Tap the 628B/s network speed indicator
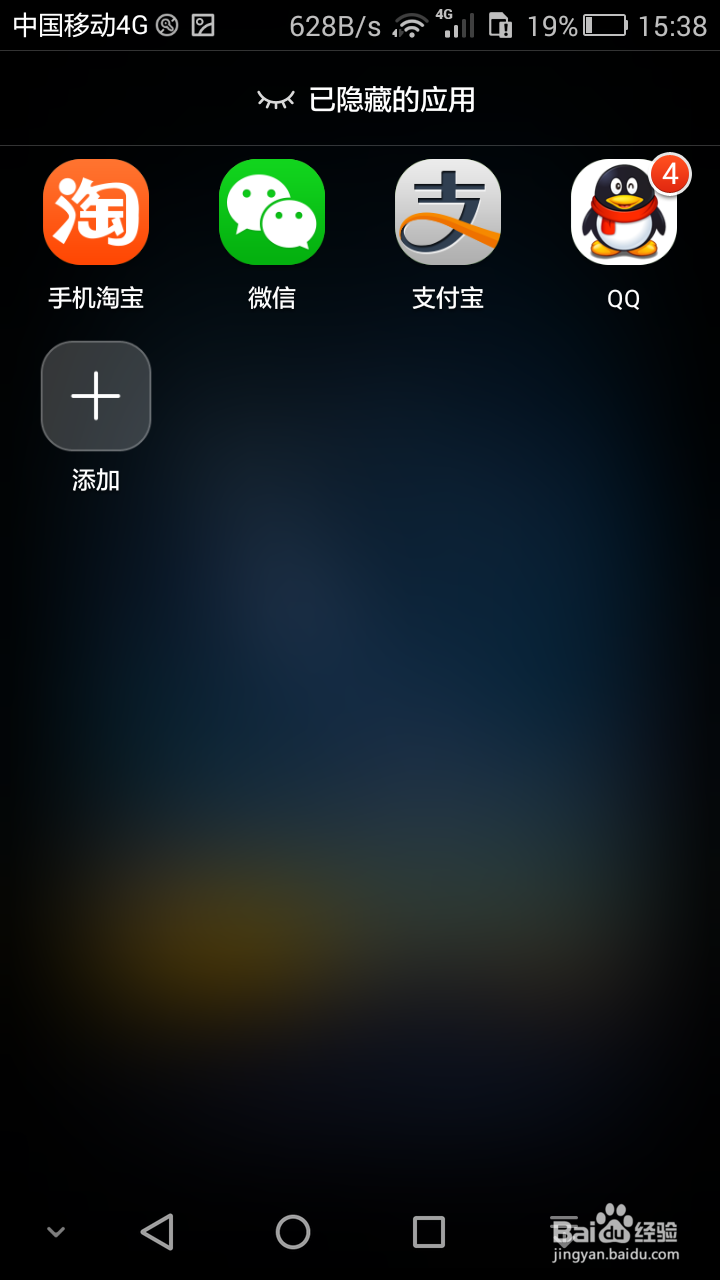Screen dimensions: 720x1280 point(337,25)
